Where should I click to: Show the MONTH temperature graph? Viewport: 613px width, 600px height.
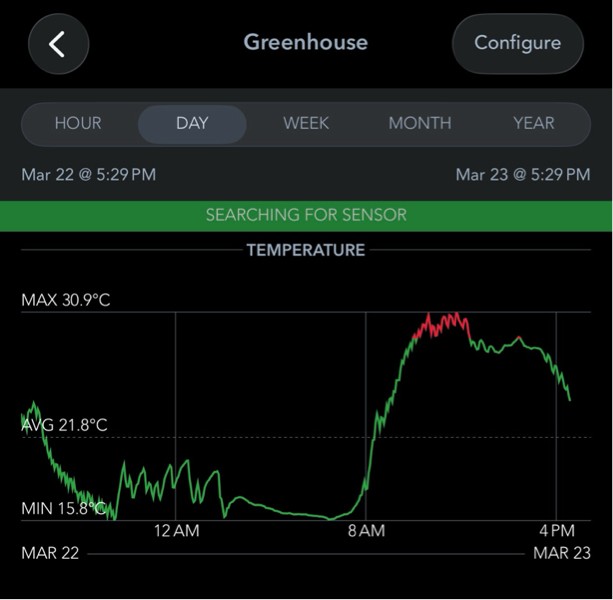(420, 123)
